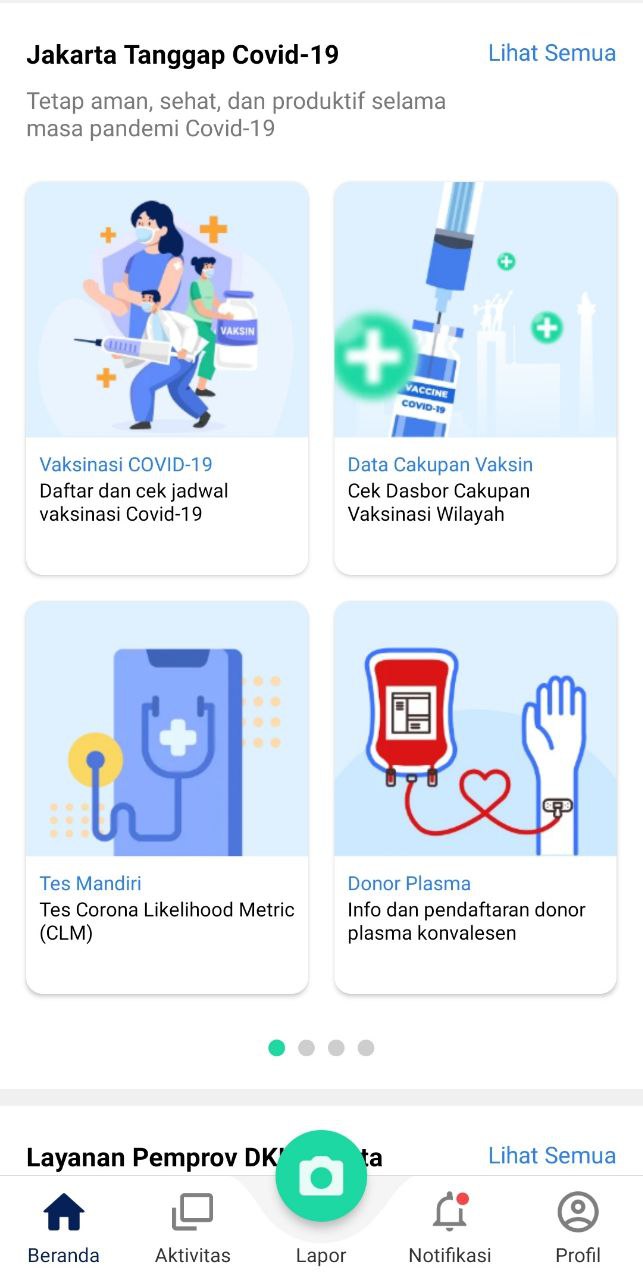Open the Donor Plasma card
Screen dimensions: 643x1280
[475, 797]
